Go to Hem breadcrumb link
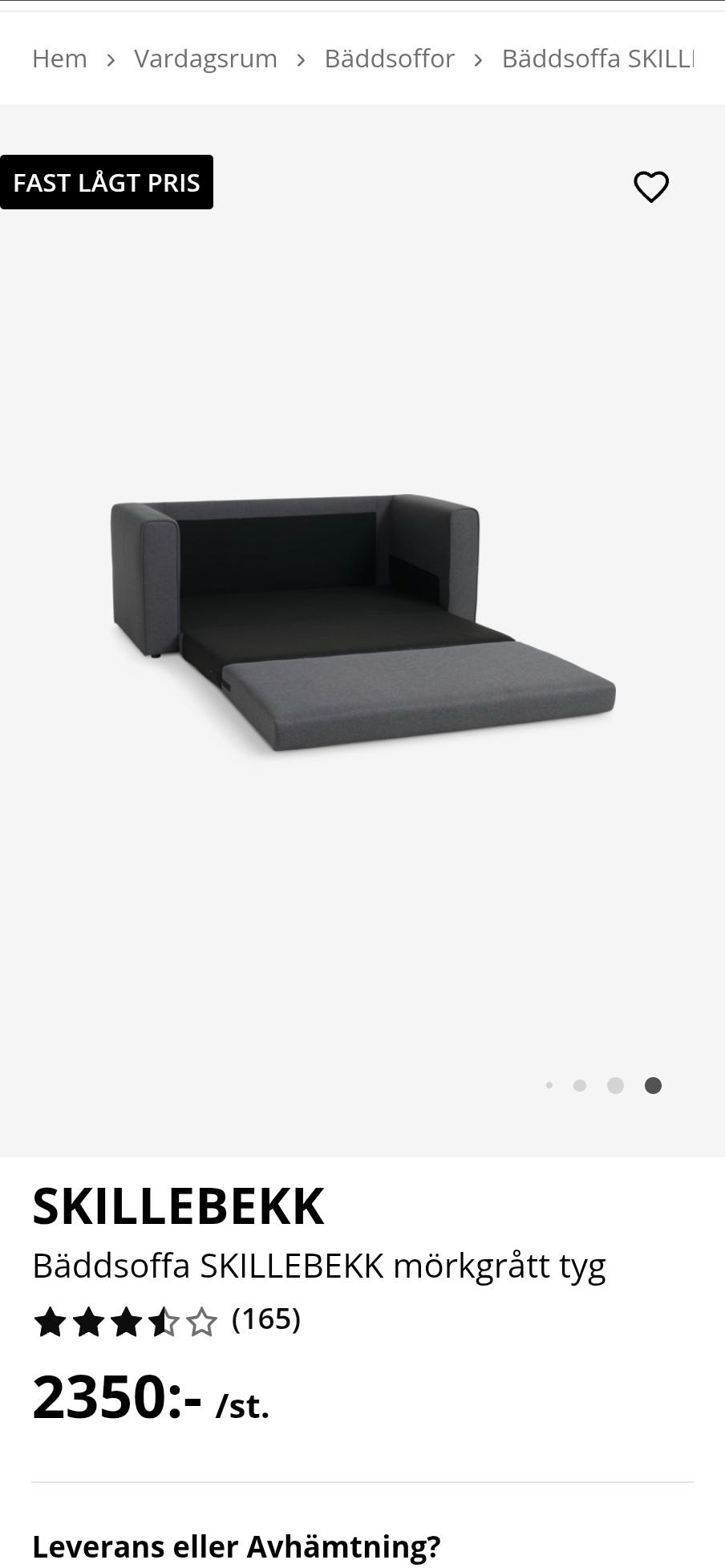The height and width of the screenshot is (1568, 725). [x=59, y=59]
